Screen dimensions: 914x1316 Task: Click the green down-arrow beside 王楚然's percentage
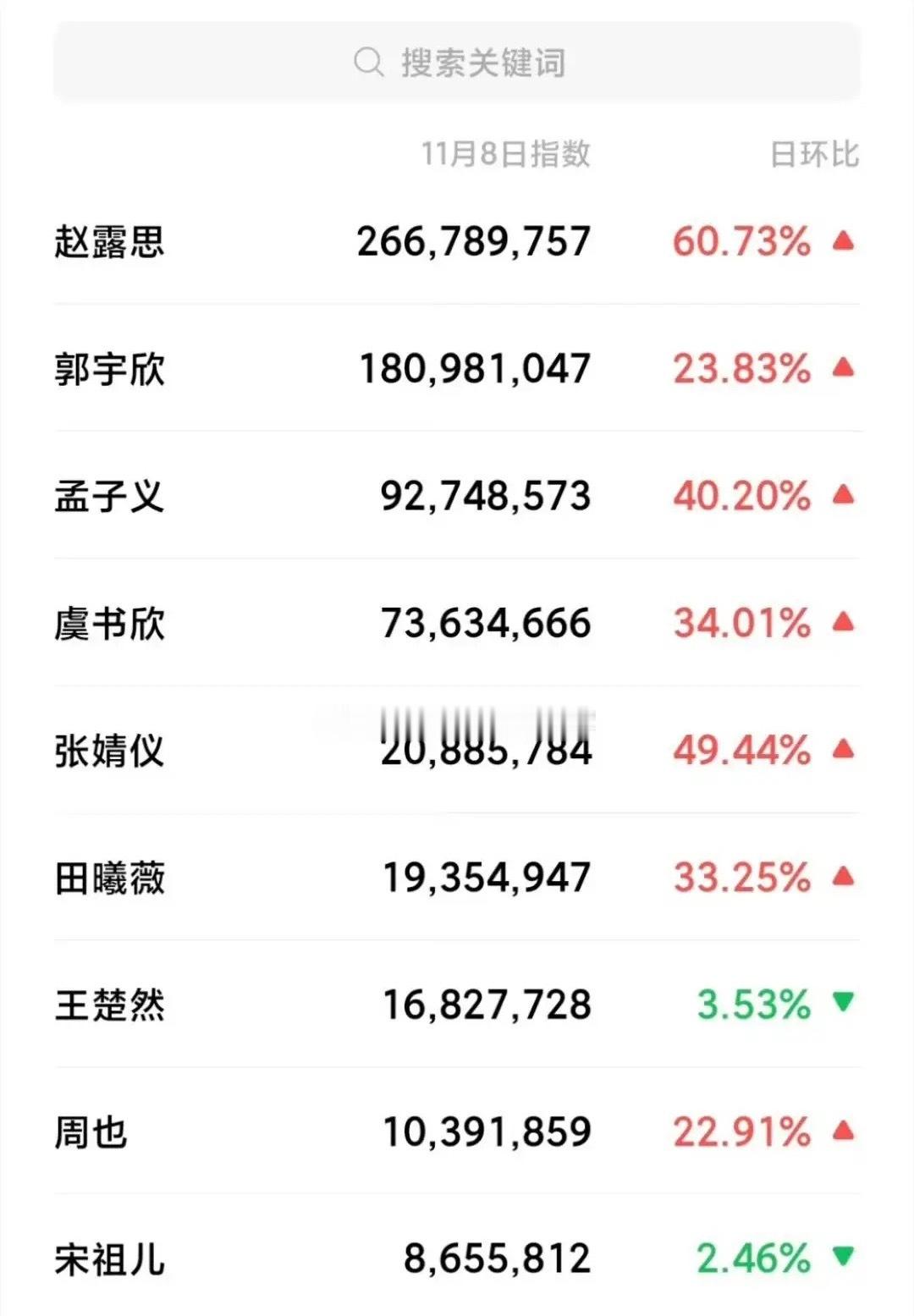tap(844, 1005)
